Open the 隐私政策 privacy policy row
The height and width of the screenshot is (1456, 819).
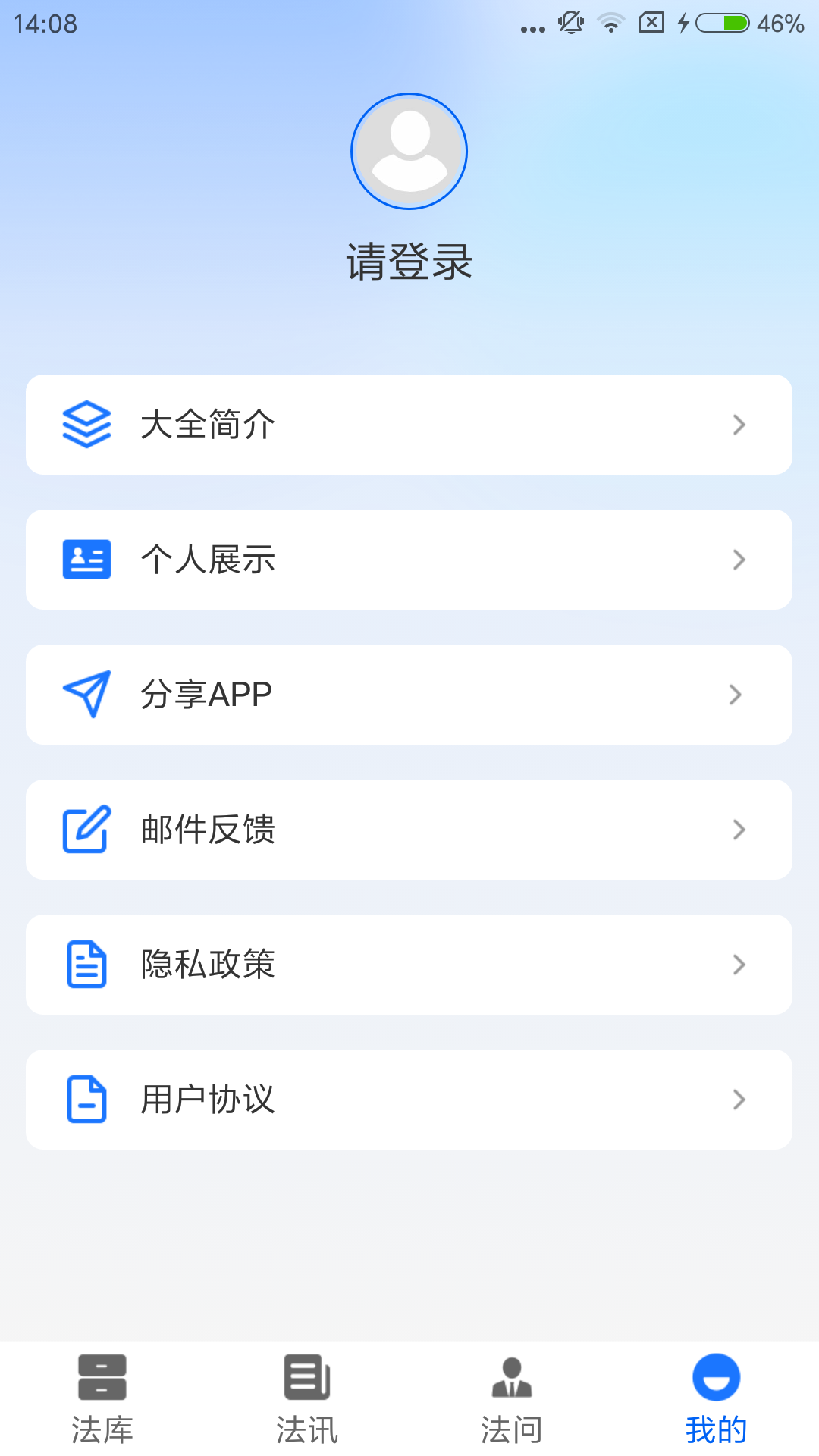click(409, 964)
